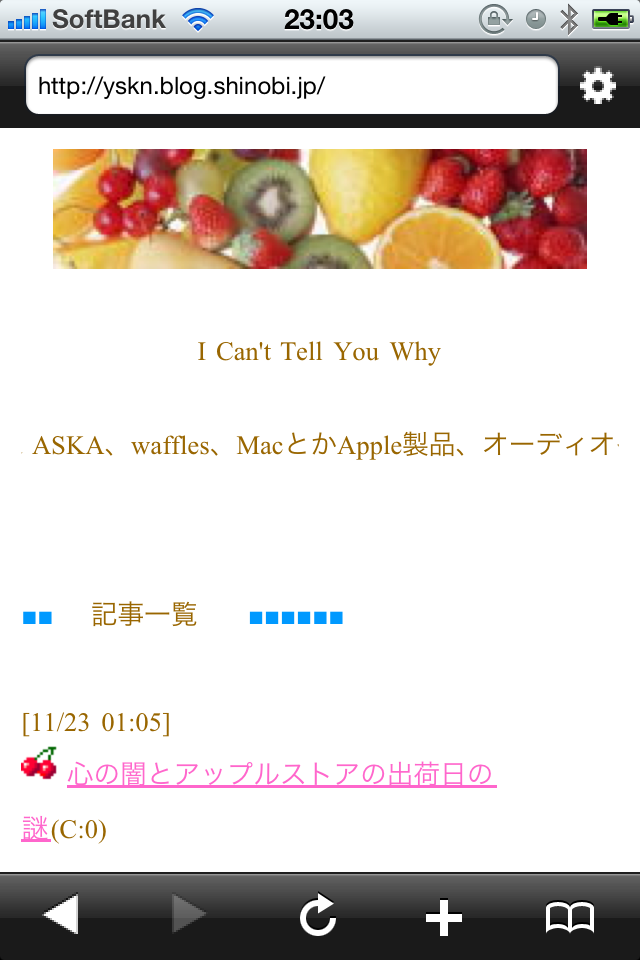640x960 pixels.
Task: Reload the current page
Action: 318,915
